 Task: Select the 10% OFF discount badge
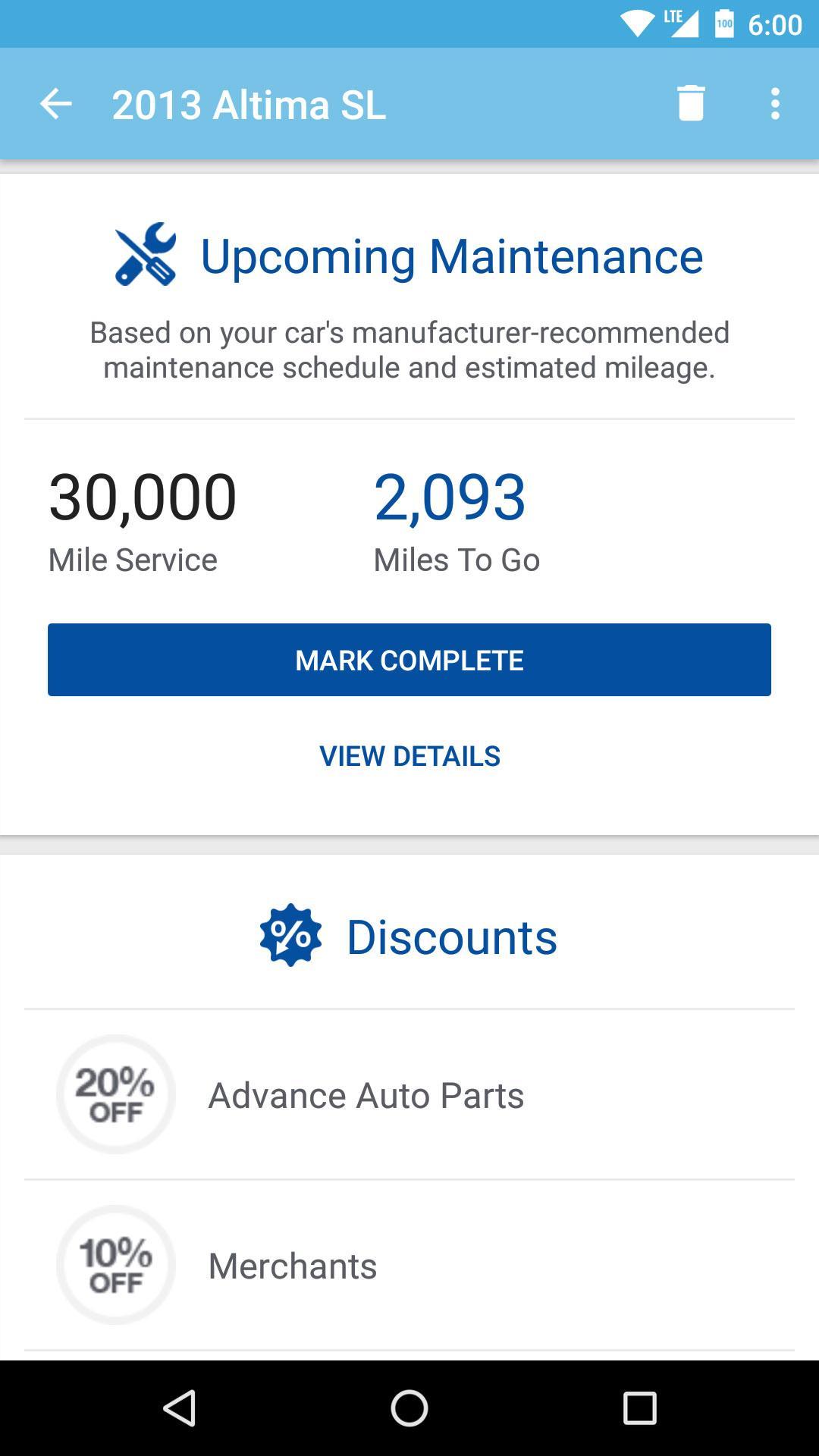(x=115, y=1265)
